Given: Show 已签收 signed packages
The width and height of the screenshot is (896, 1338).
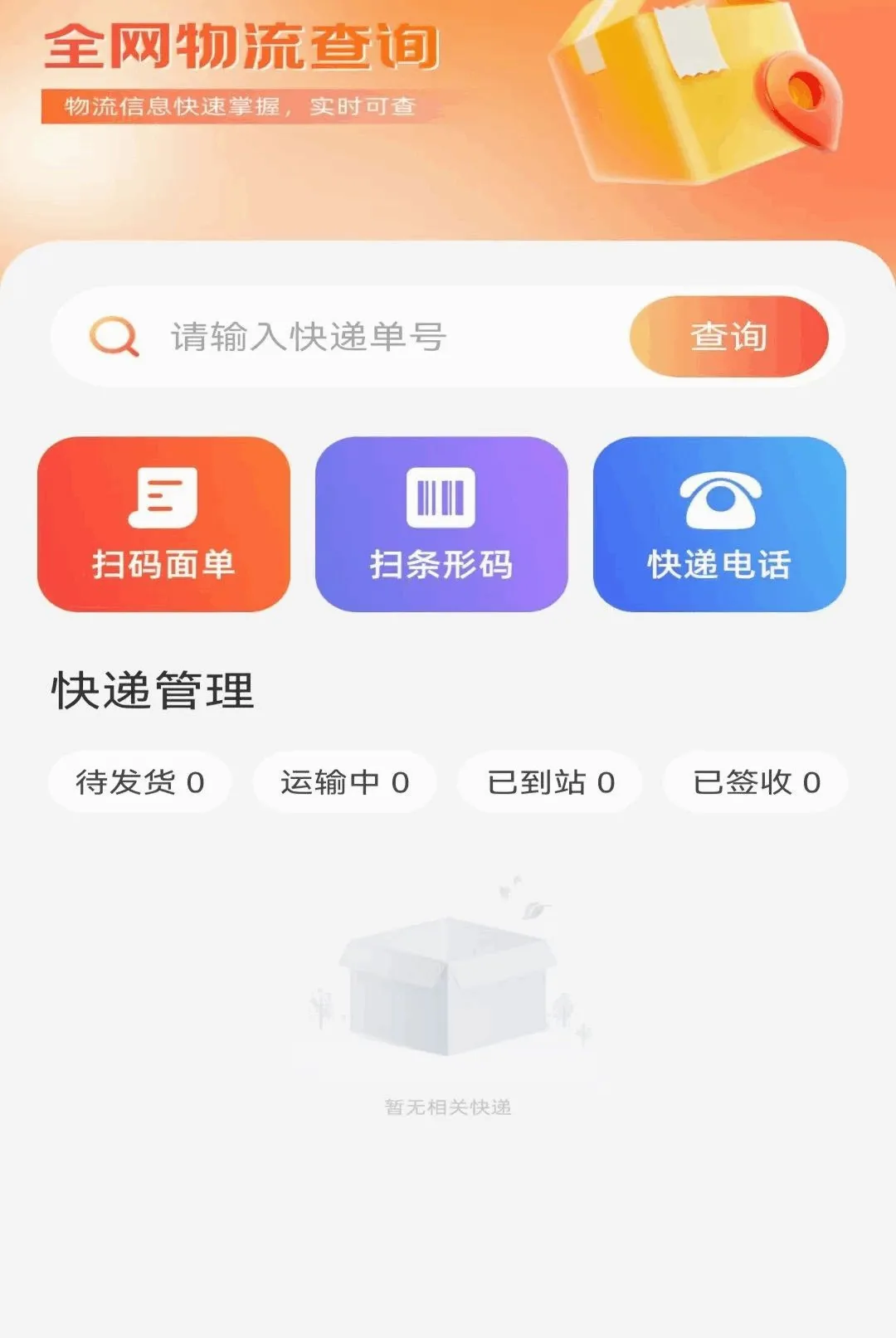Looking at the screenshot, I should point(756,781).
